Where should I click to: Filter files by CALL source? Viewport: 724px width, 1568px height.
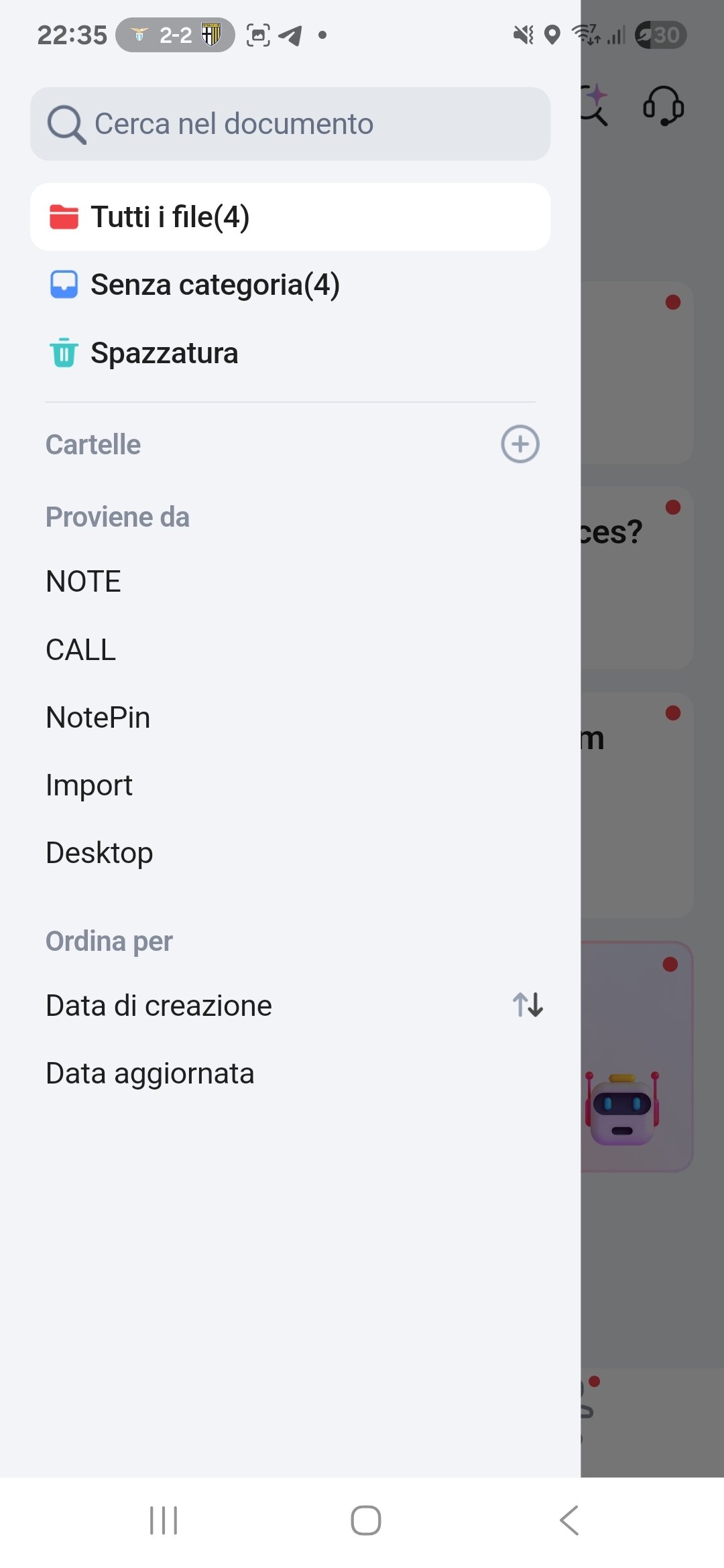point(81,649)
